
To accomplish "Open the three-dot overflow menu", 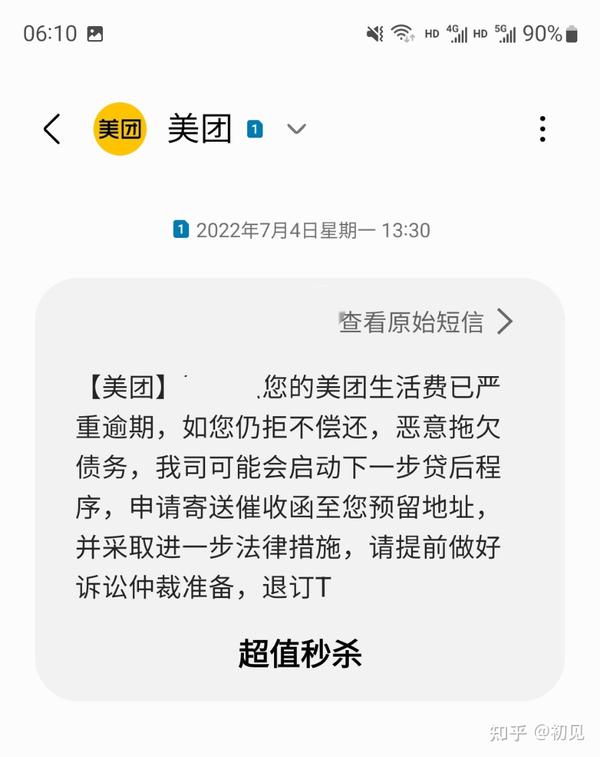I will 542,129.
